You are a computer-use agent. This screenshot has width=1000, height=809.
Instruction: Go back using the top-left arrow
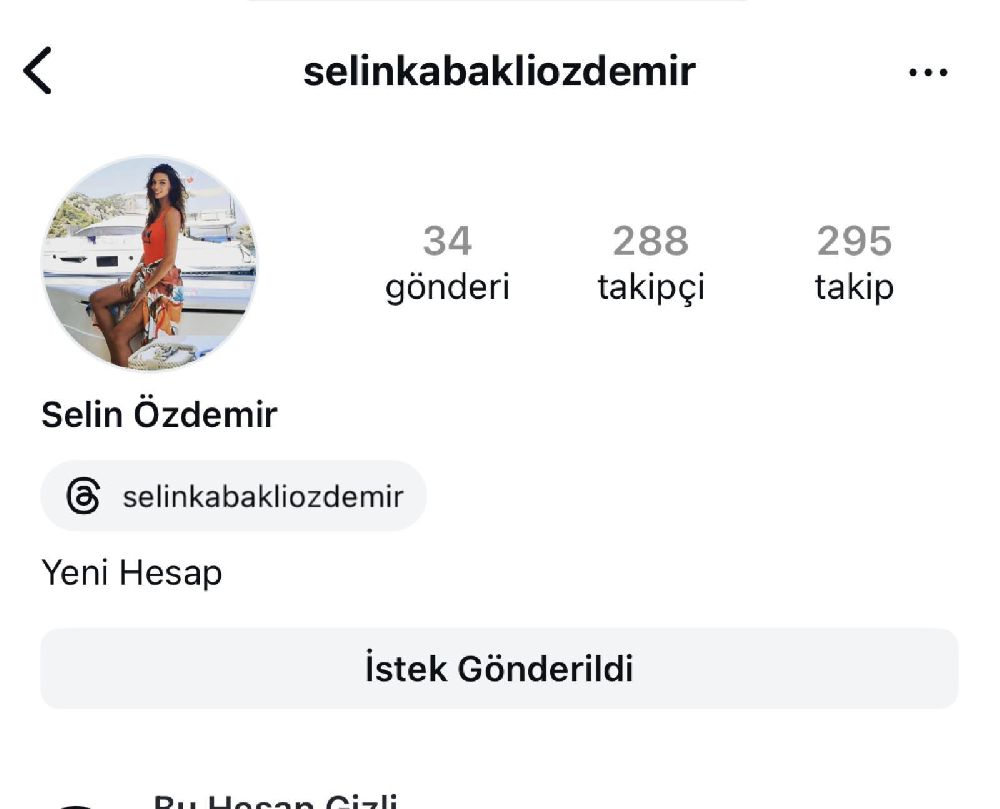coord(37,72)
